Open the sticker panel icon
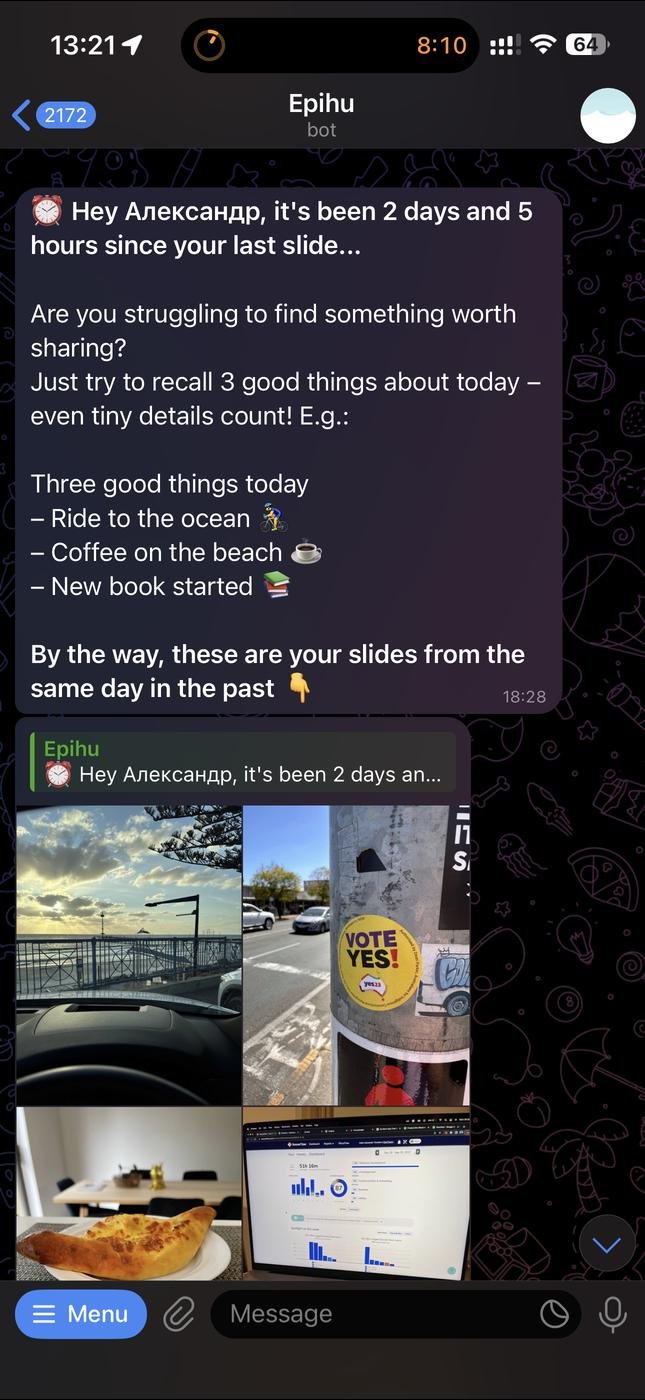645x1400 pixels. click(554, 1314)
